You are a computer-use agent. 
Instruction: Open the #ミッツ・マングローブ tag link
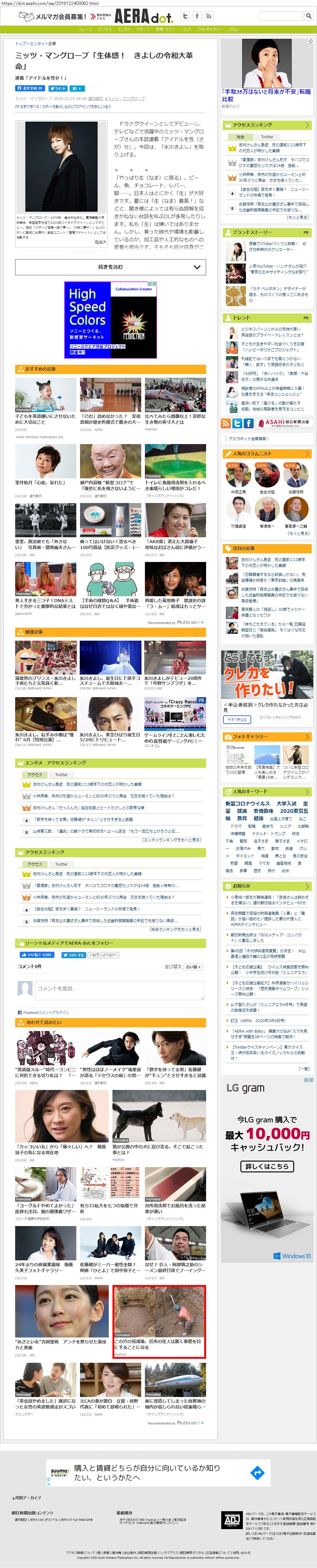tap(125, 98)
